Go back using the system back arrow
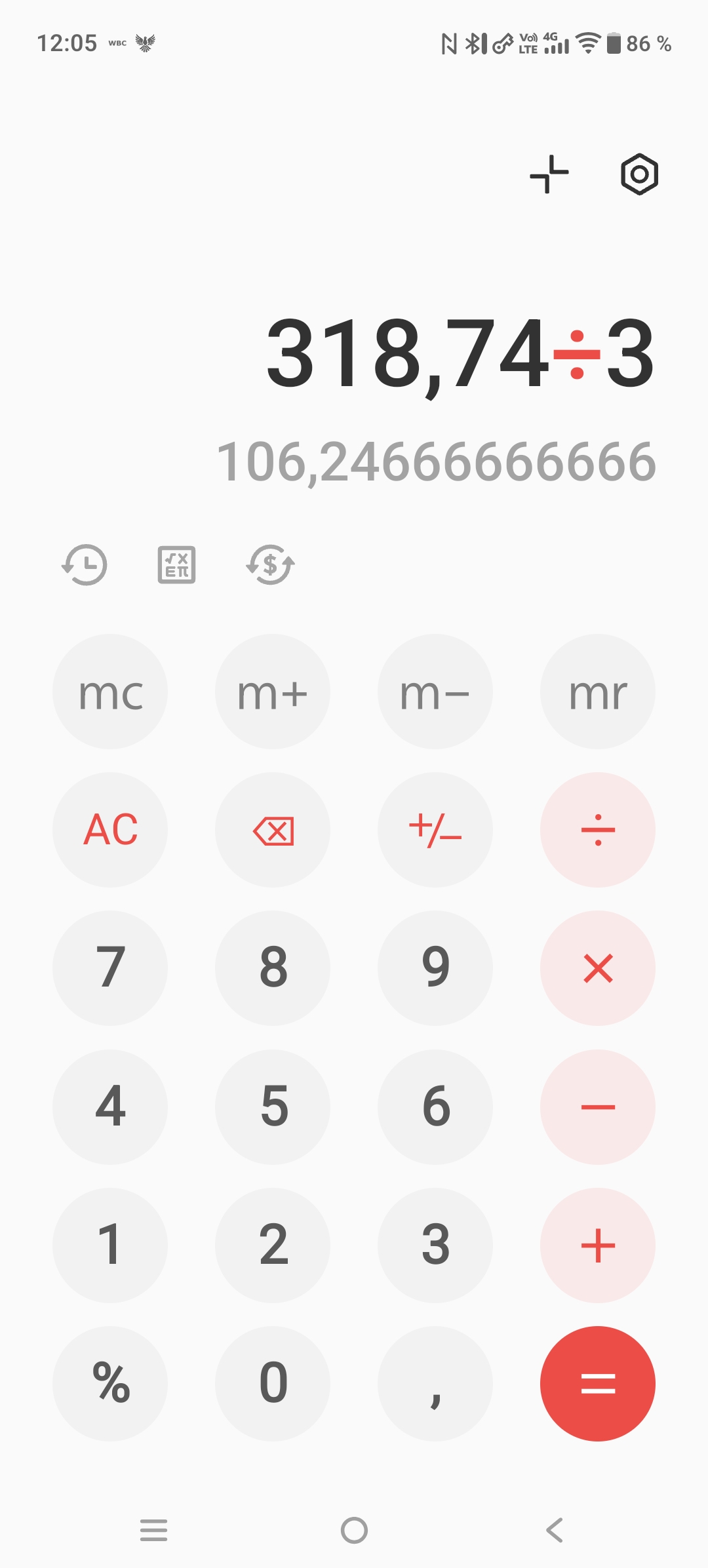Viewport: 708px width, 1568px height. click(x=555, y=1531)
